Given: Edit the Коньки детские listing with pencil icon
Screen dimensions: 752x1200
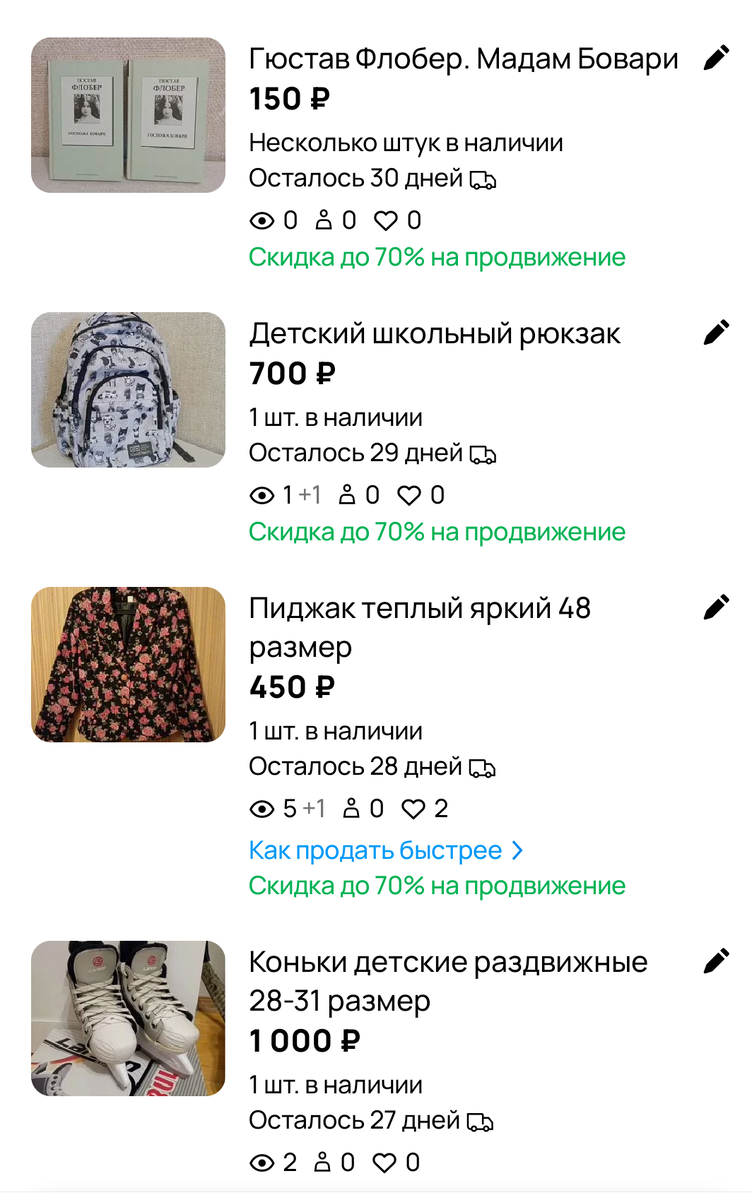Looking at the screenshot, I should [x=714, y=961].
